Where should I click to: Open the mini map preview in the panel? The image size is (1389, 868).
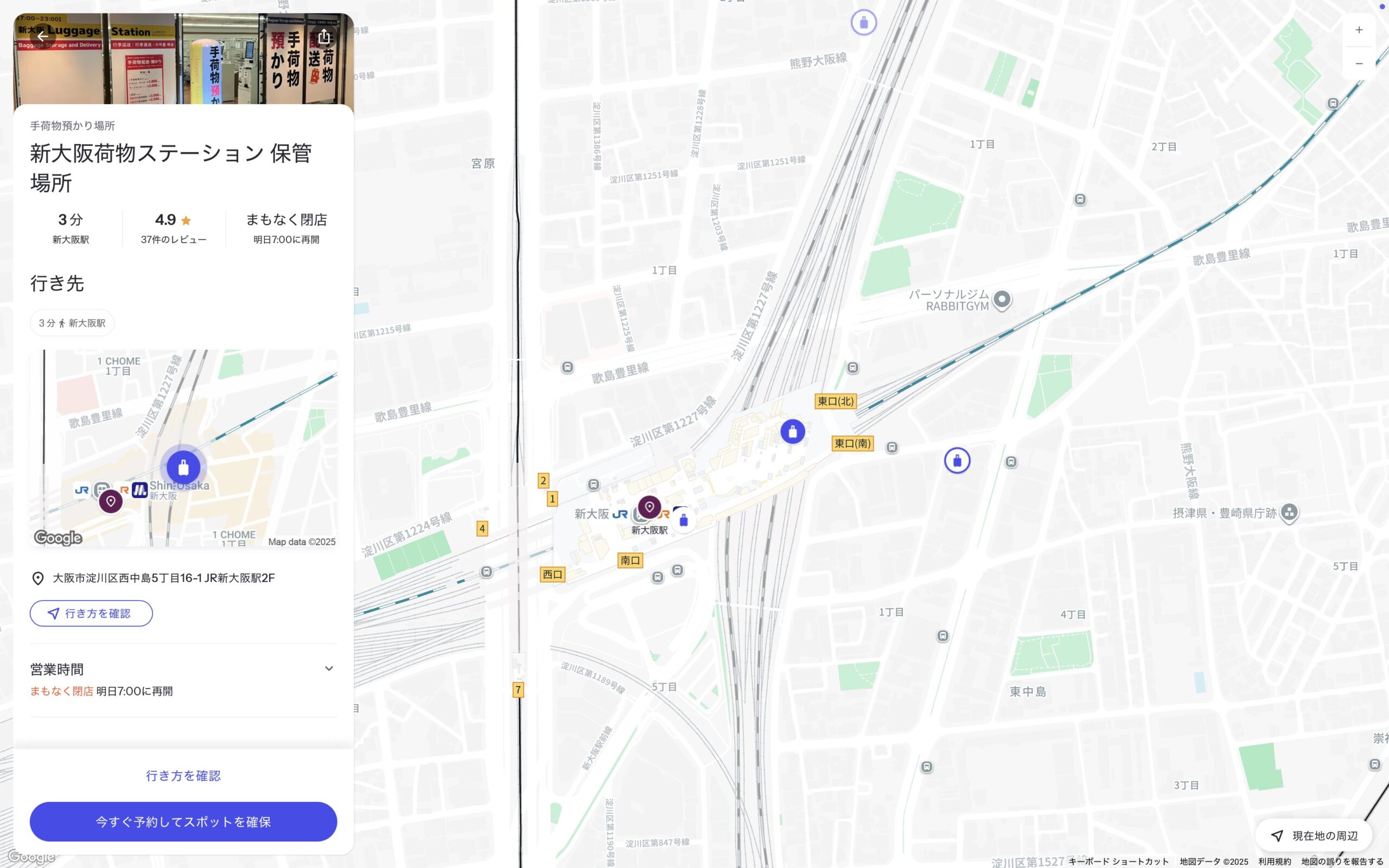tap(183, 448)
